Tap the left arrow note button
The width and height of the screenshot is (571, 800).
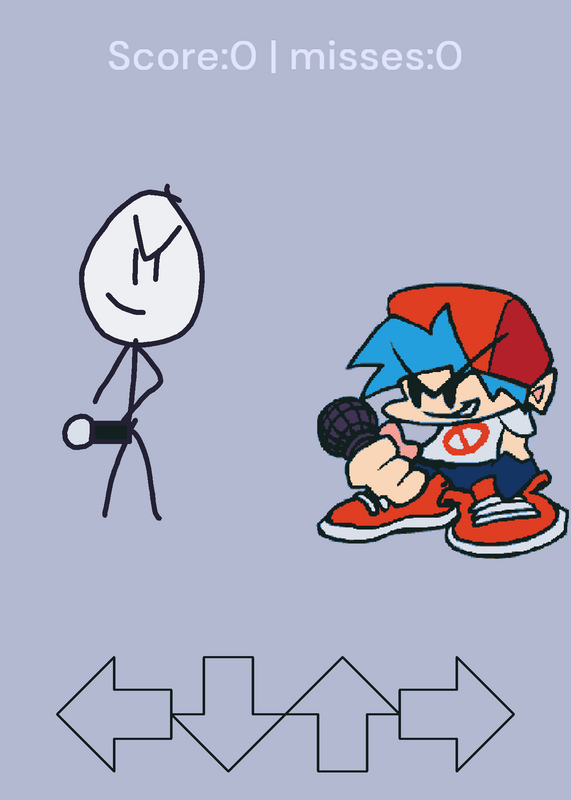[x=114, y=714]
